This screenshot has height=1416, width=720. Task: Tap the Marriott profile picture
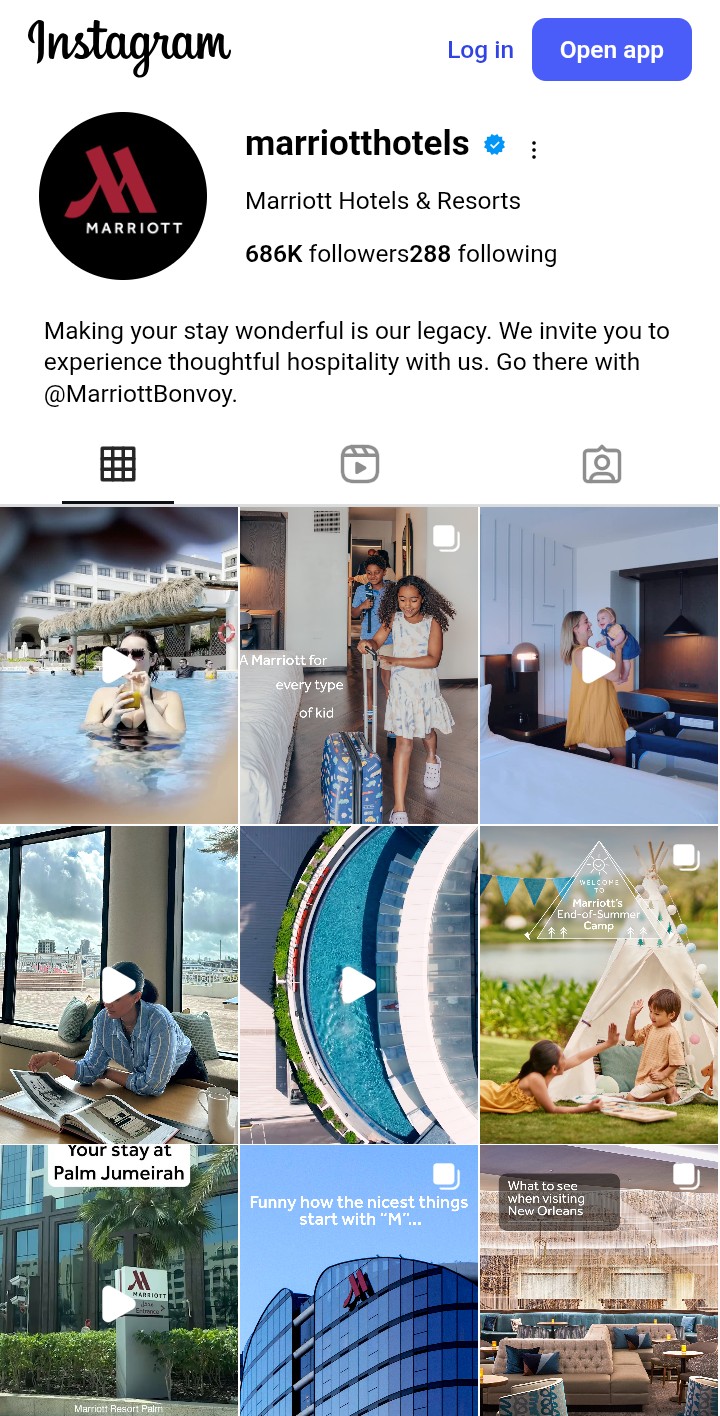(x=123, y=196)
